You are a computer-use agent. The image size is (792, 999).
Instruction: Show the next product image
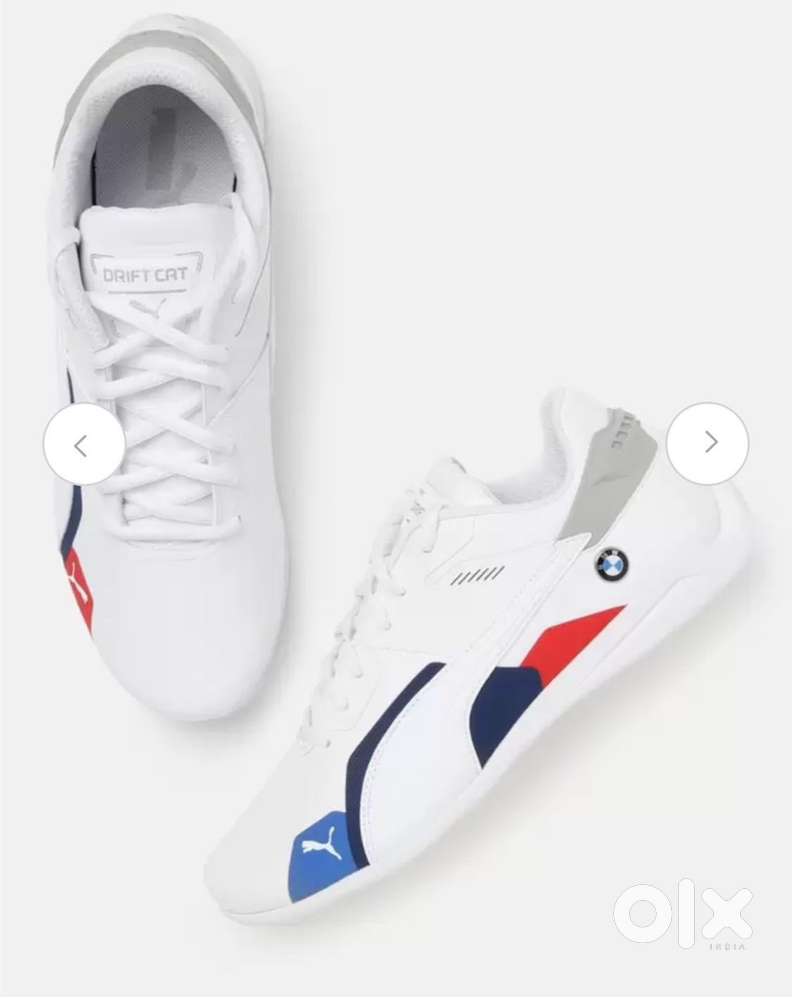click(707, 443)
